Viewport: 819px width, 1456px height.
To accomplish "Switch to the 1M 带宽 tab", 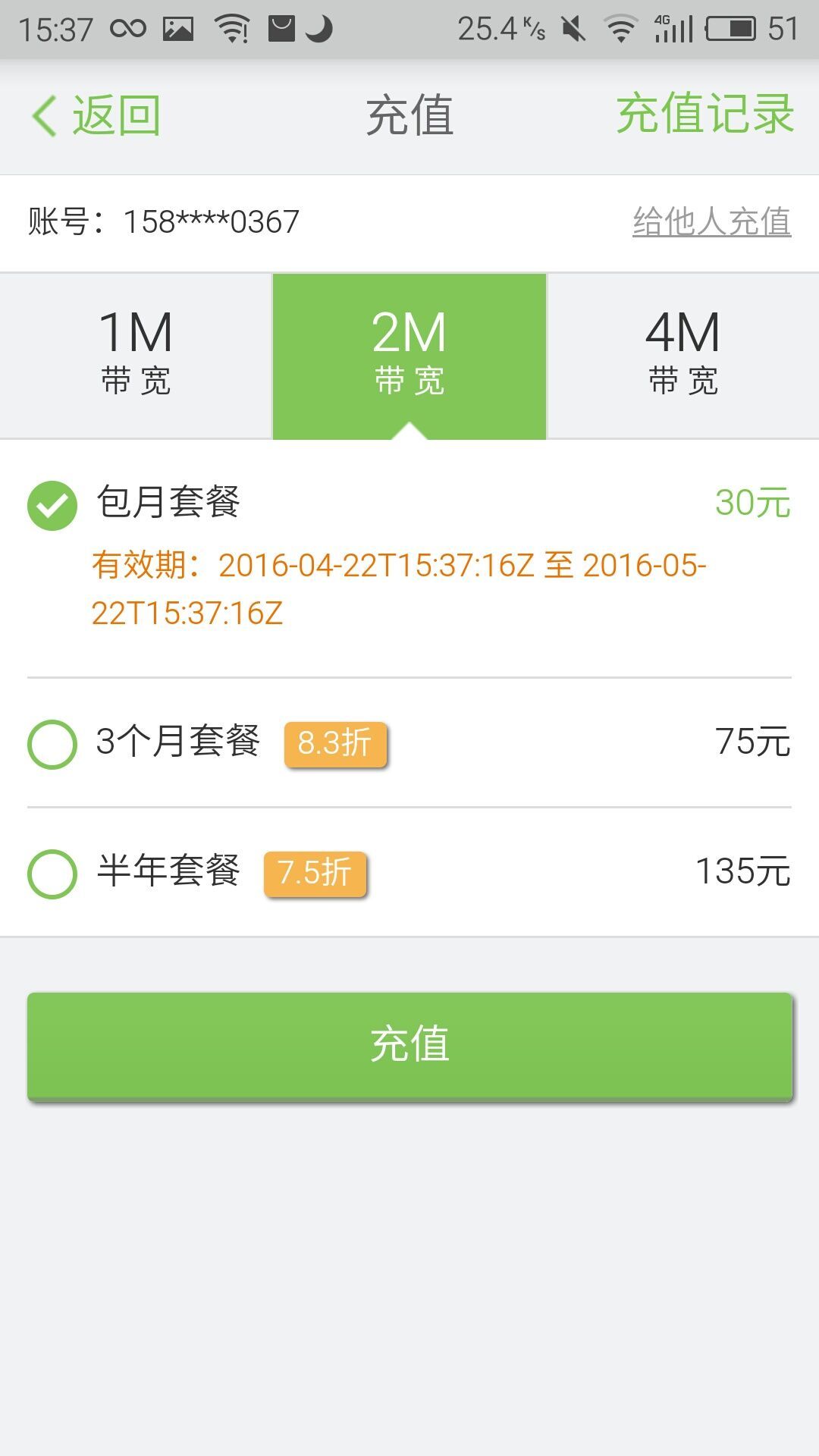I will point(136,355).
